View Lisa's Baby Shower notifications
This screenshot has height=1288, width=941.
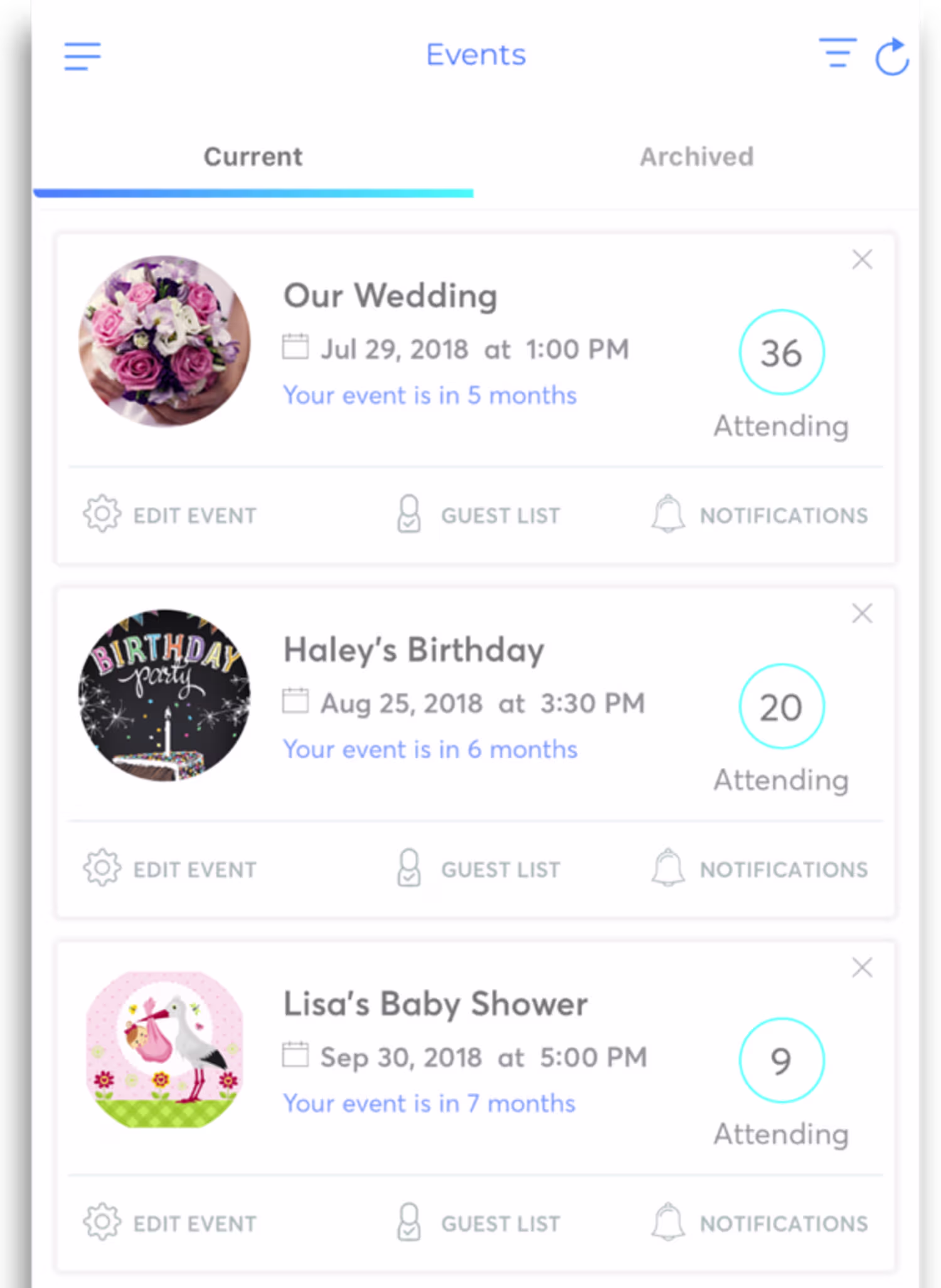pyautogui.click(x=760, y=1223)
